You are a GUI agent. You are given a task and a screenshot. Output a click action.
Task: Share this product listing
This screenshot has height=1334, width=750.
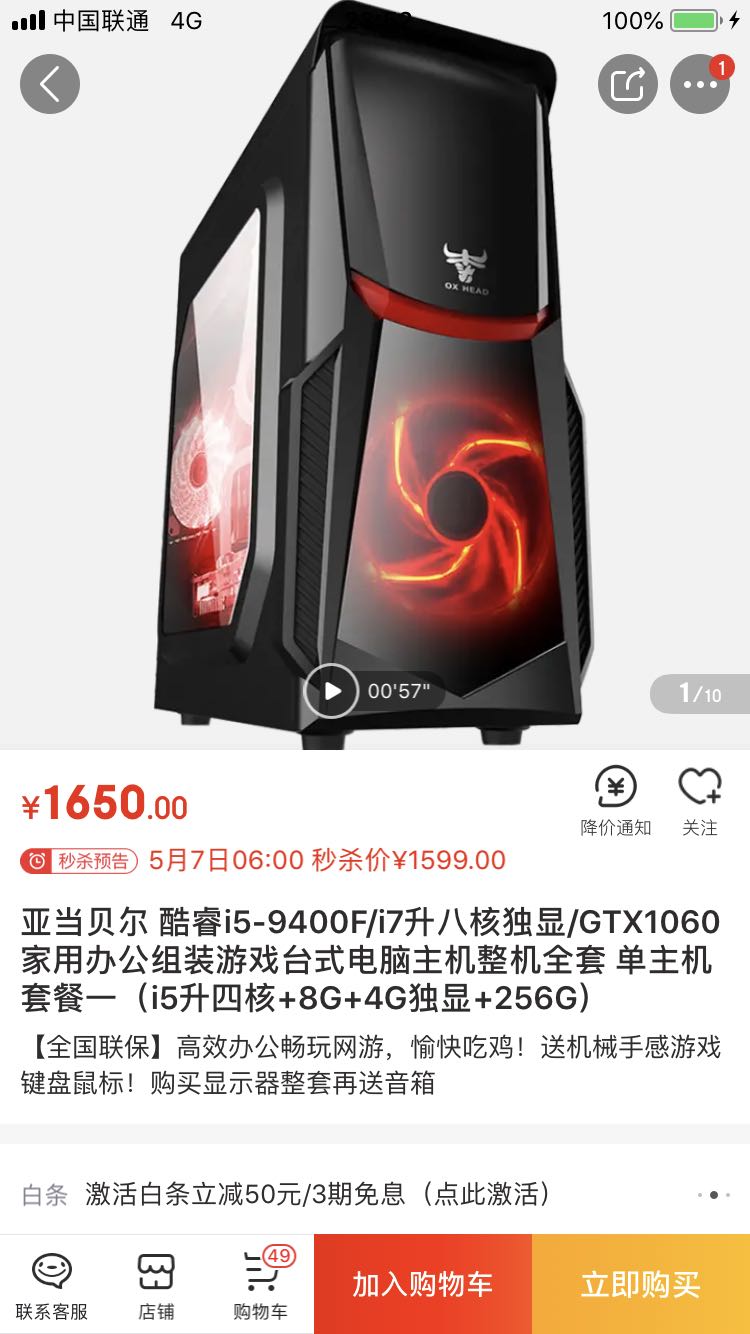628,84
